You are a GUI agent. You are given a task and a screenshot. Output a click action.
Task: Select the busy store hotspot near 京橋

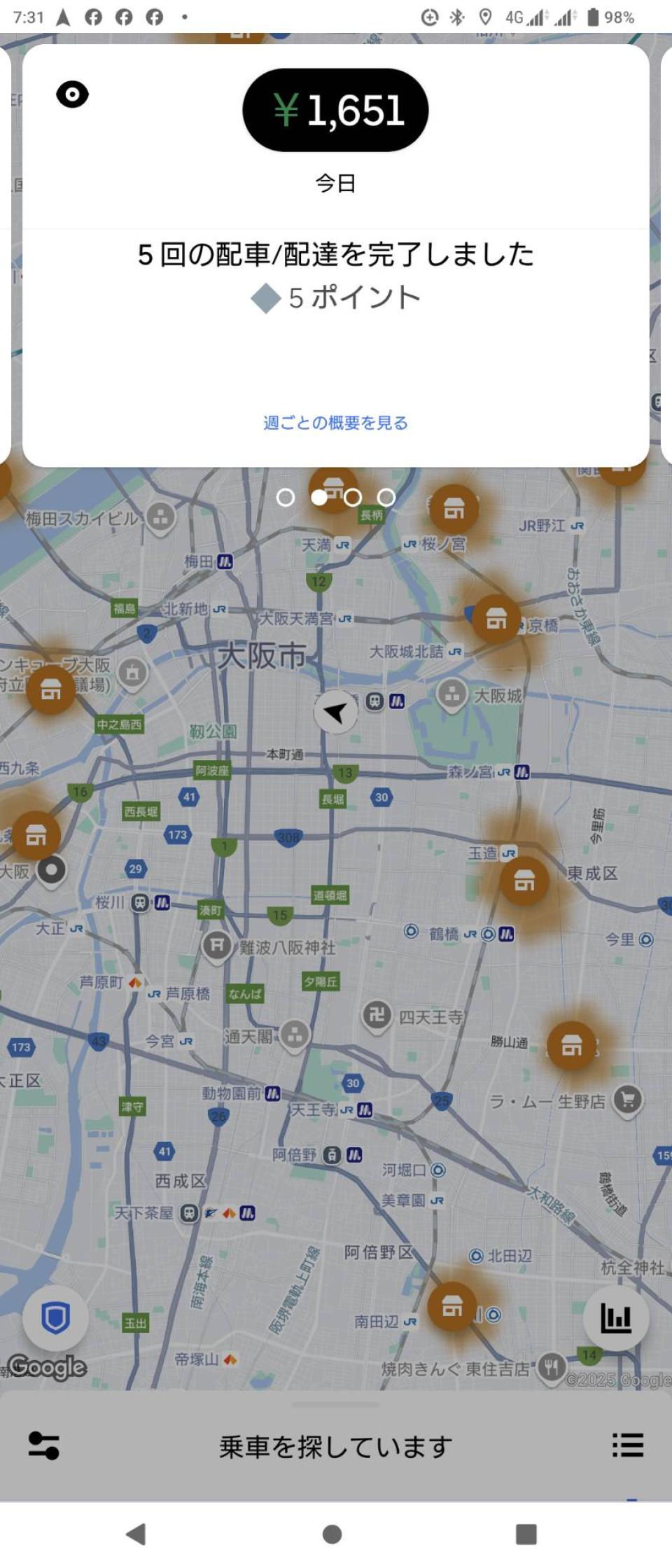tap(496, 619)
